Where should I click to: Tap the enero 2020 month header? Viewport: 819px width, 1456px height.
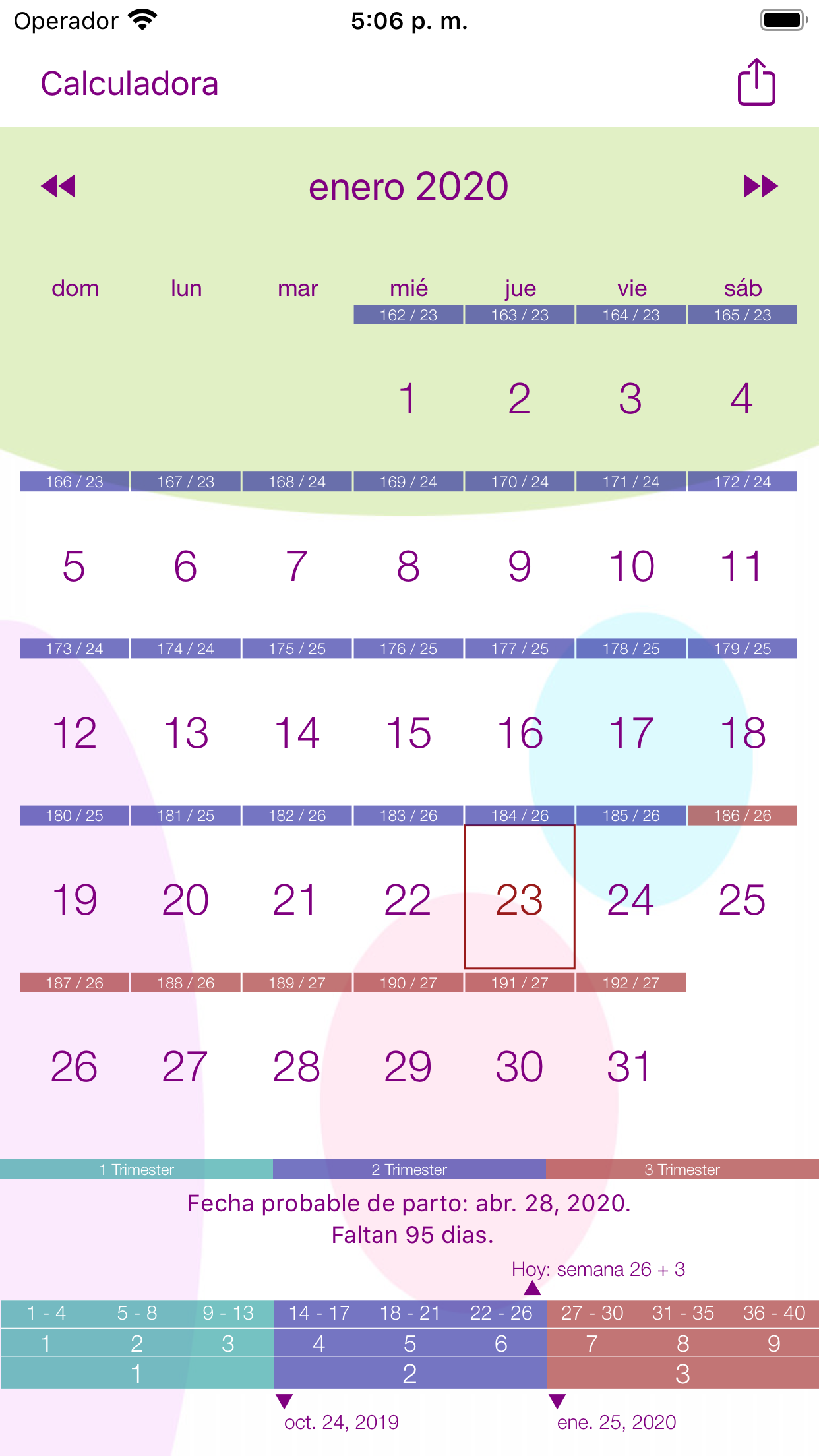(x=409, y=187)
